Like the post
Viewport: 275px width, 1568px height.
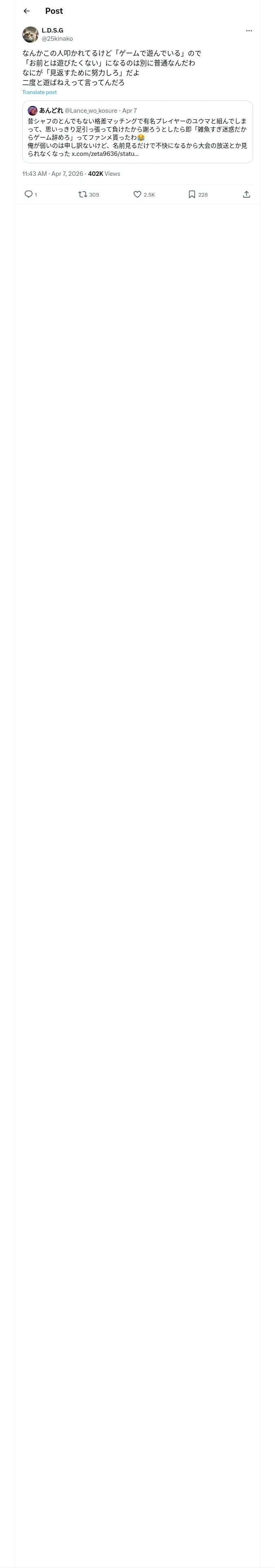click(x=137, y=194)
